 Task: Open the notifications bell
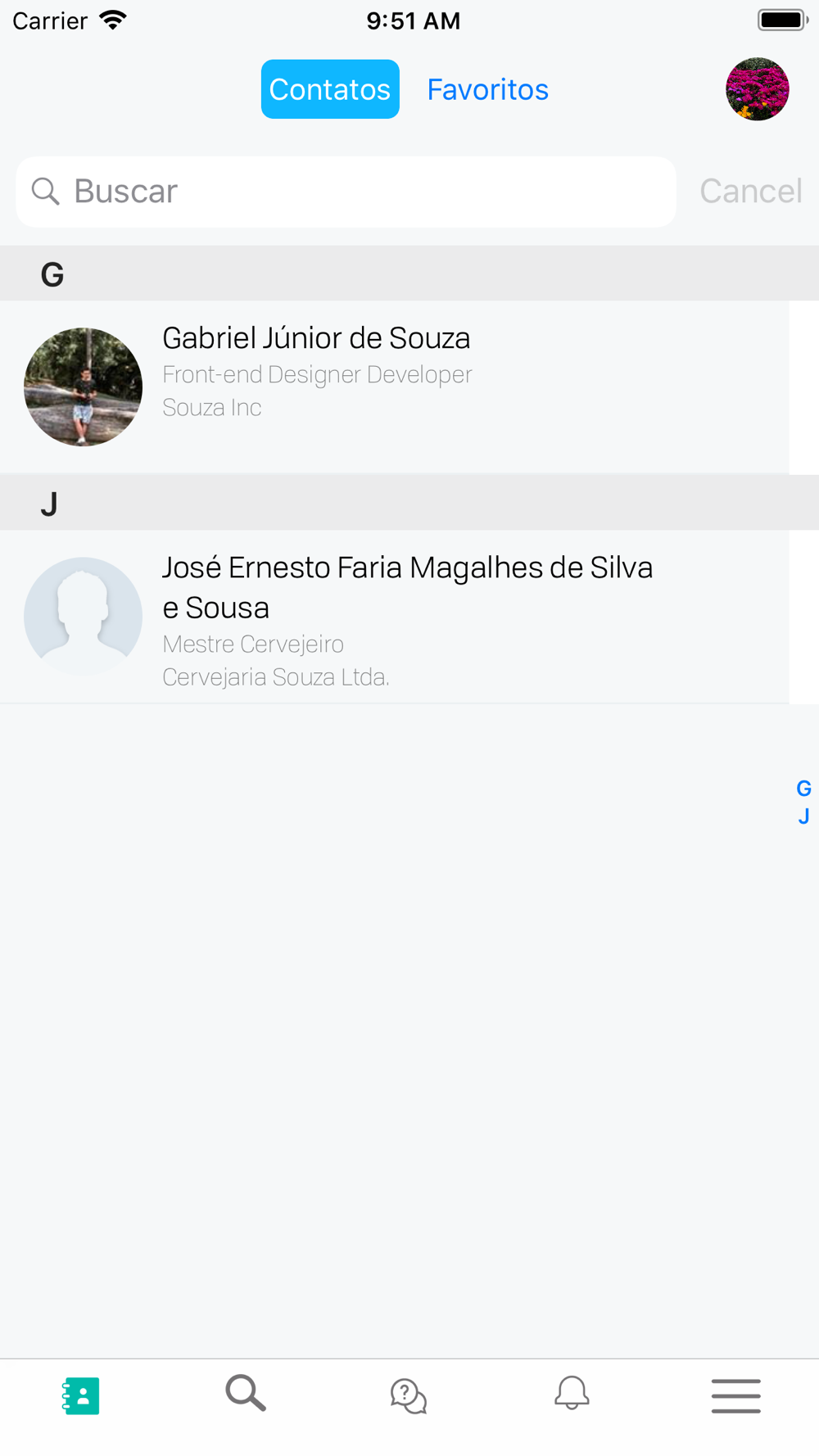click(572, 1393)
